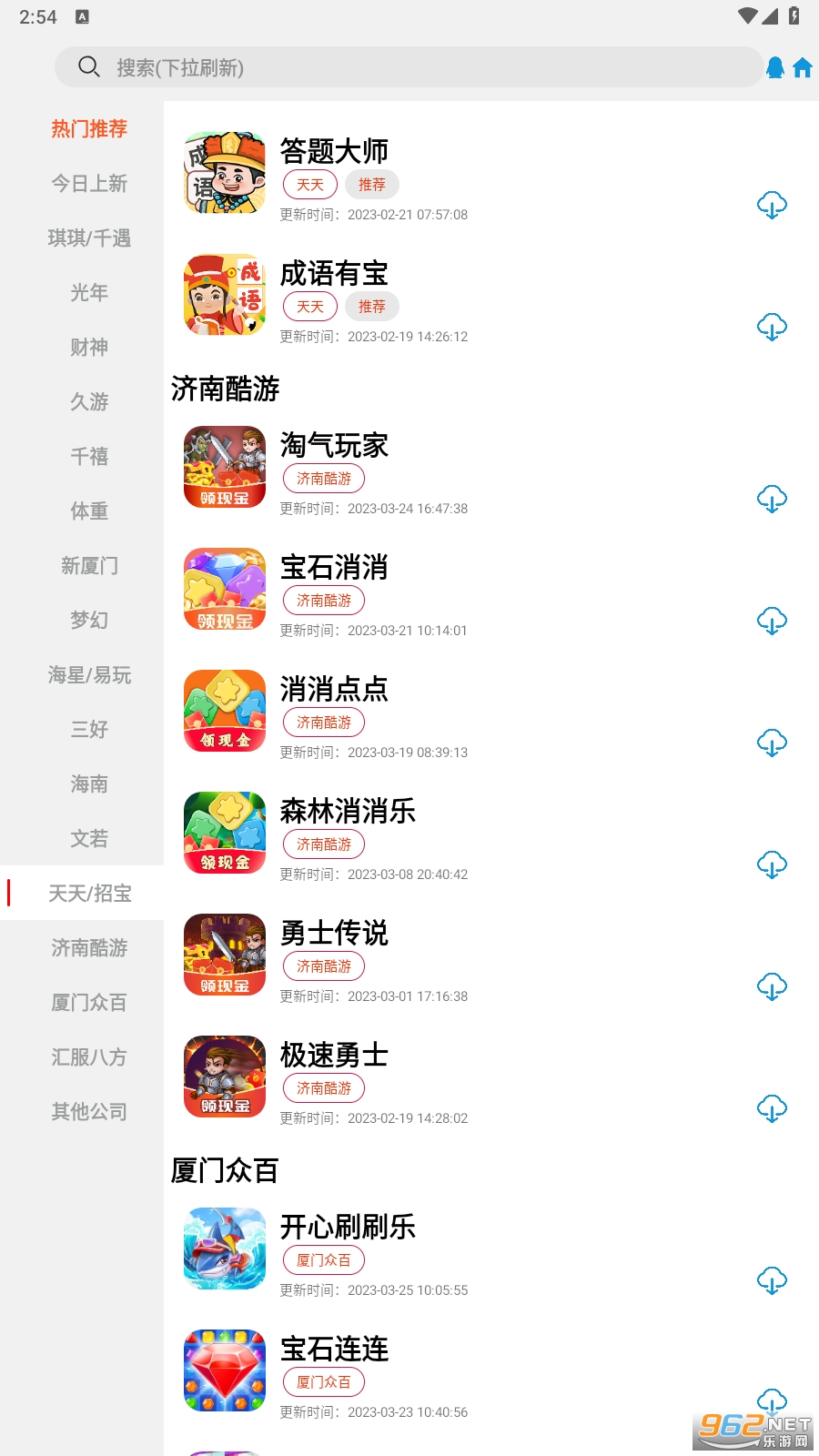The image size is (819, 1456).
Task: Switch to the 热门推荐 category
Action: pos(88,129)
